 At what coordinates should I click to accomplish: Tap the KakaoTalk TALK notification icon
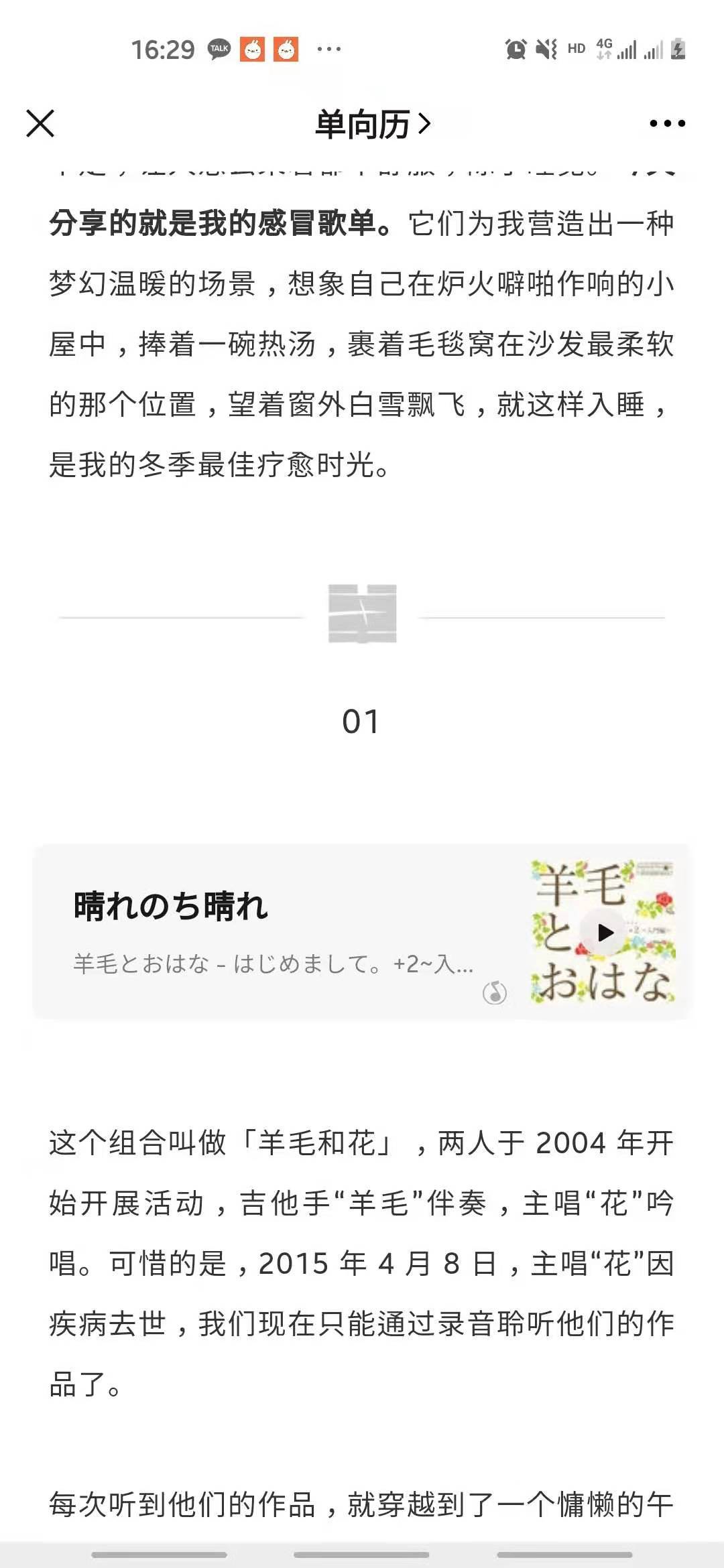[x=218, y=50]
